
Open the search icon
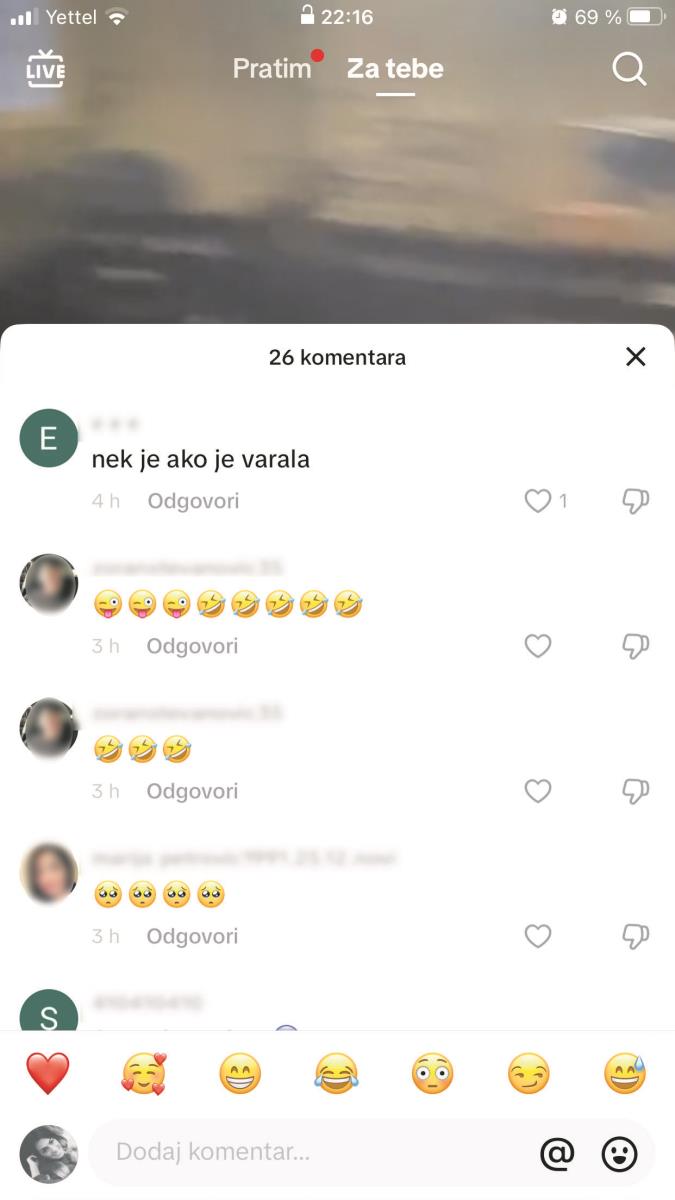pos(629,69)
